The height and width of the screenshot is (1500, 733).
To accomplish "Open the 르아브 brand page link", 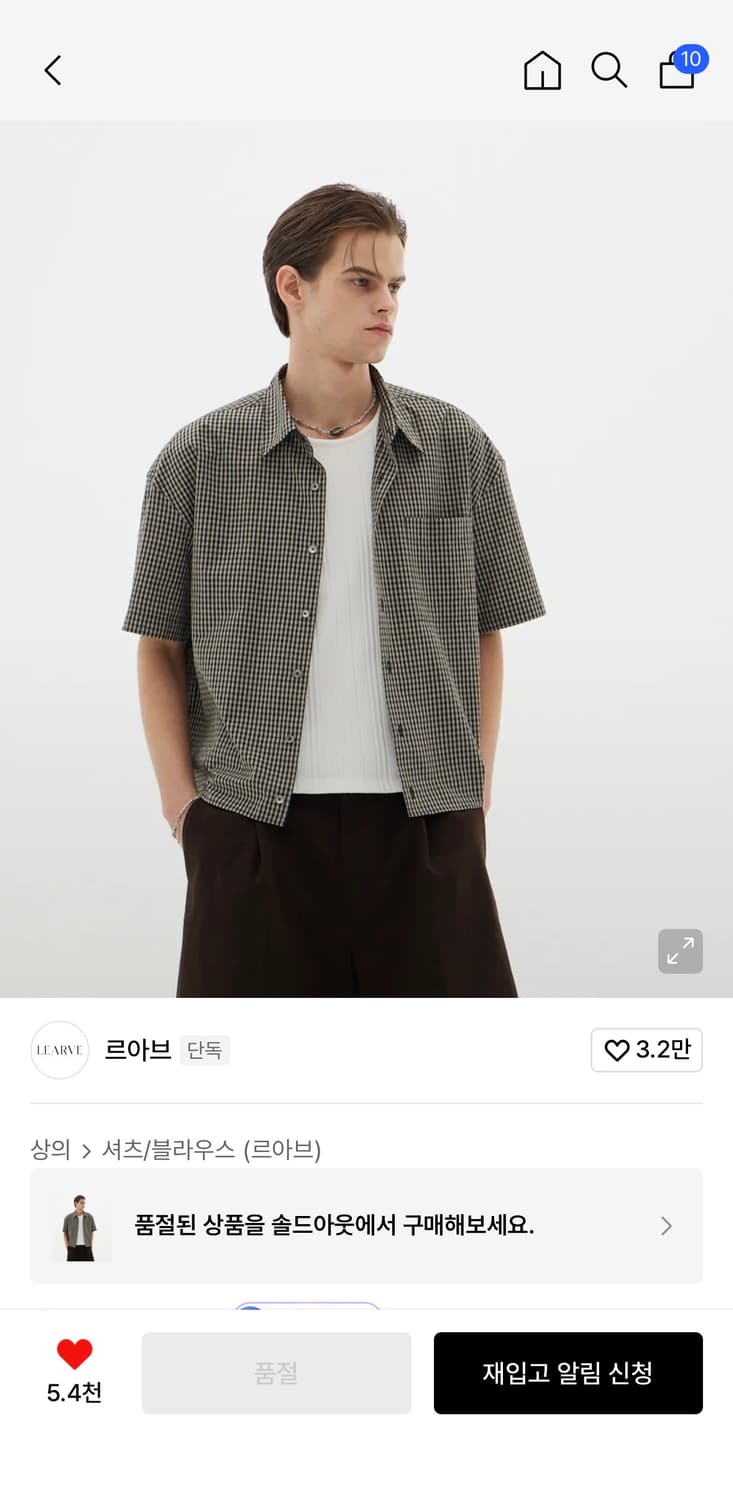I will point(137,1050).
